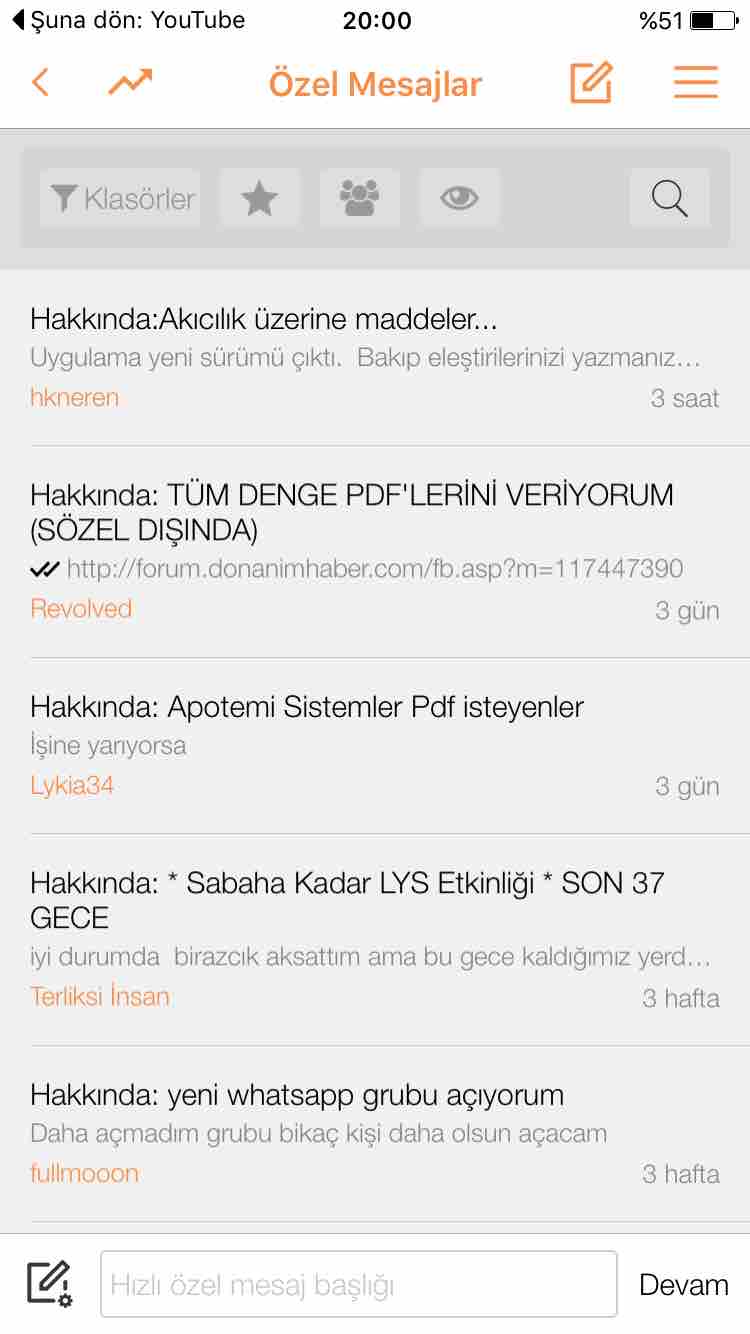Image resolution: width=750 pixels, height=1334 pixels.
Task: Open the trending chart icon
Action: 130,82
